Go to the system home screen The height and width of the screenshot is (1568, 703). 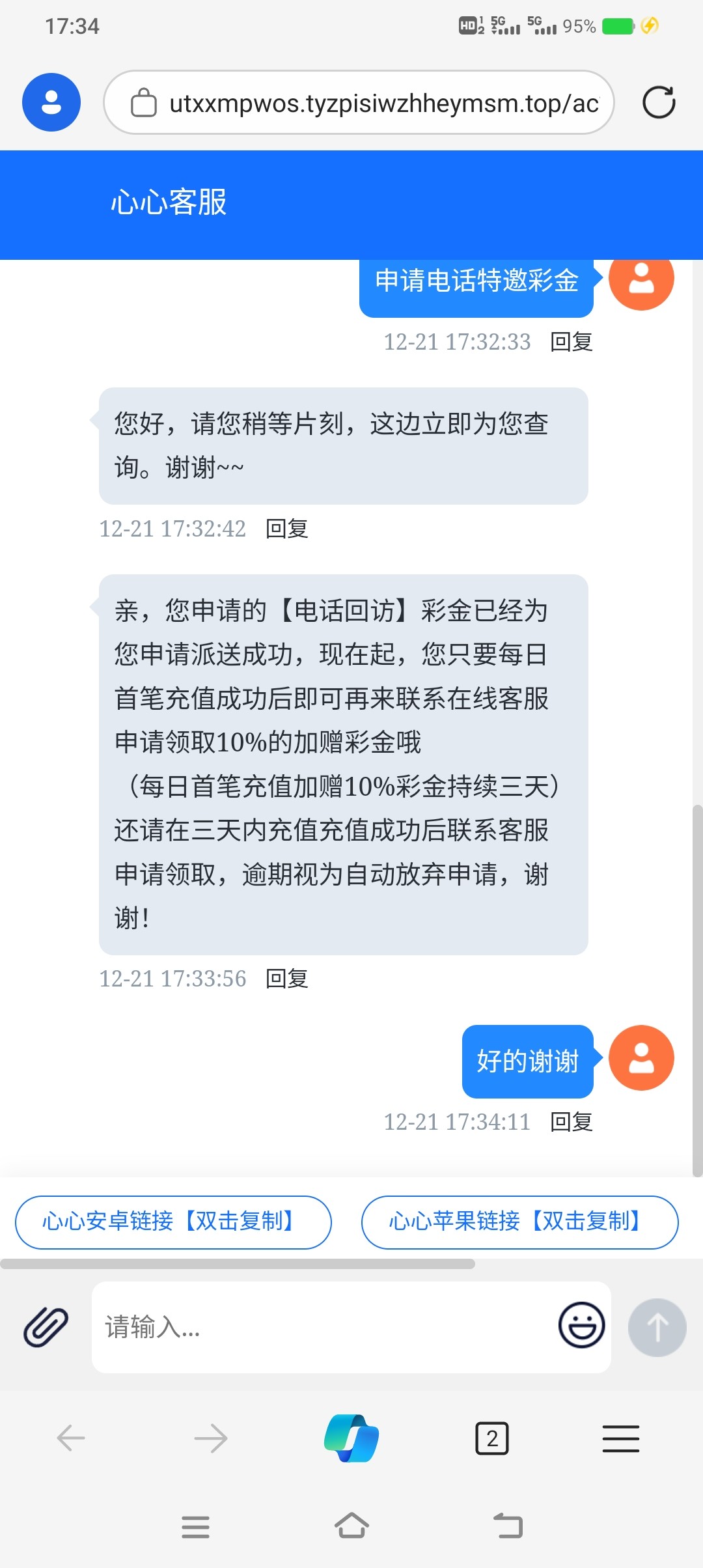pyautogui.click(x=351, y=1526)
